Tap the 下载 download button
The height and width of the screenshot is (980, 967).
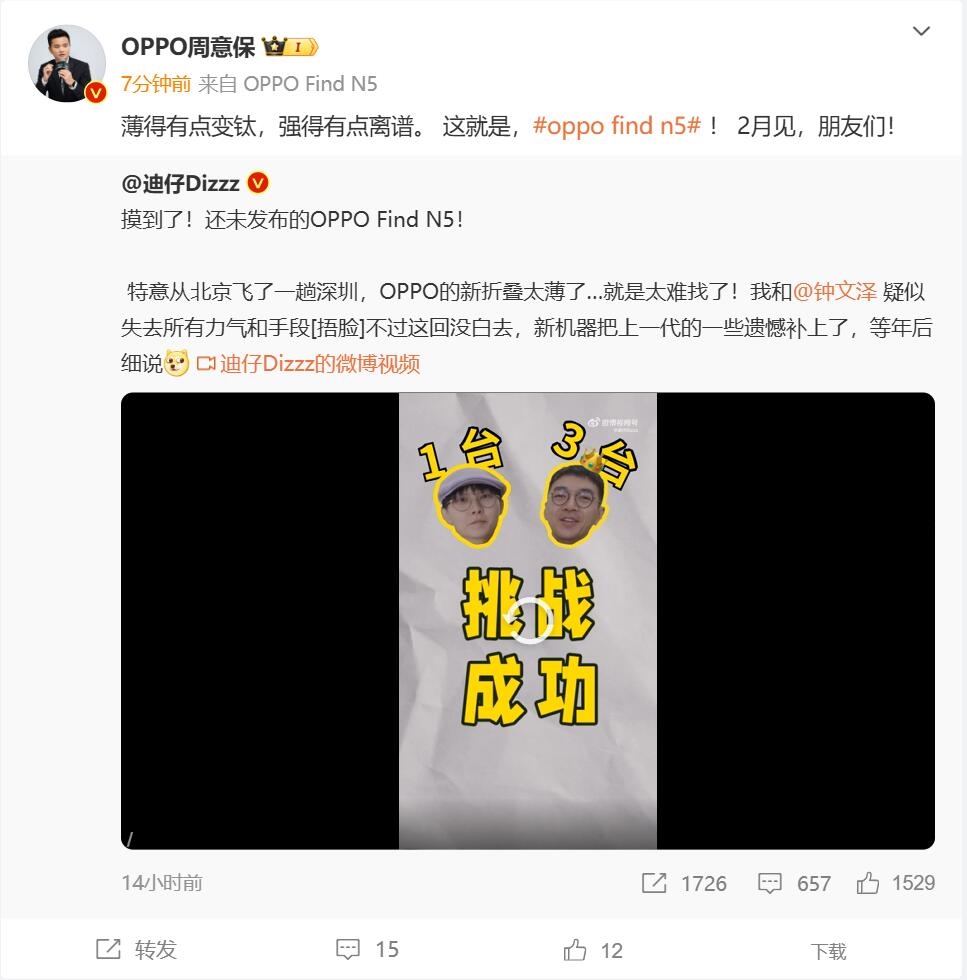(x=828, y=950)
